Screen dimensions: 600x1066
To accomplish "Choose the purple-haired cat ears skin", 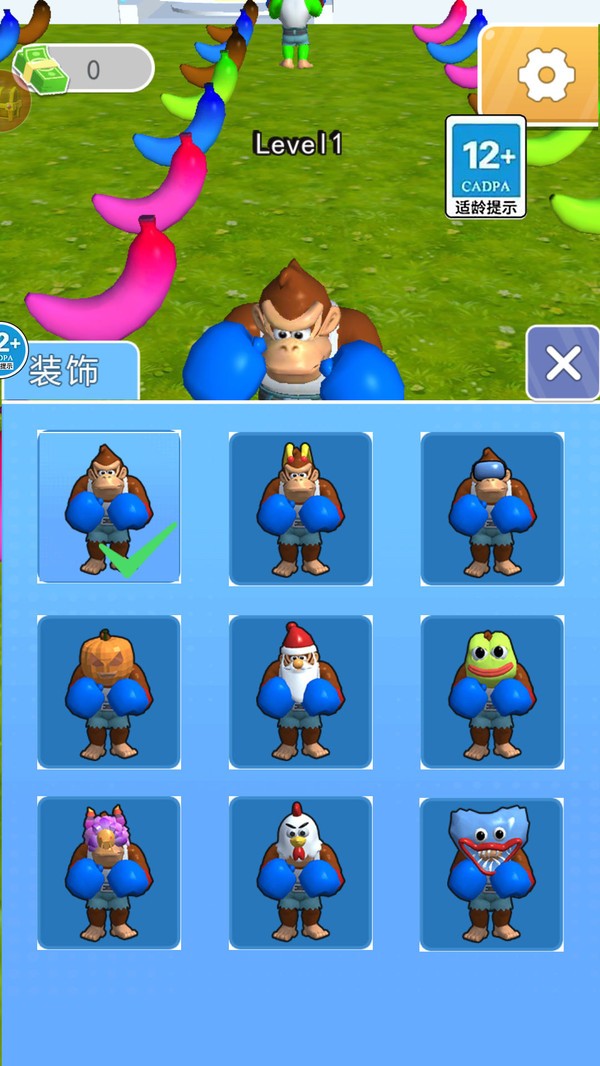I will point(109,873).
